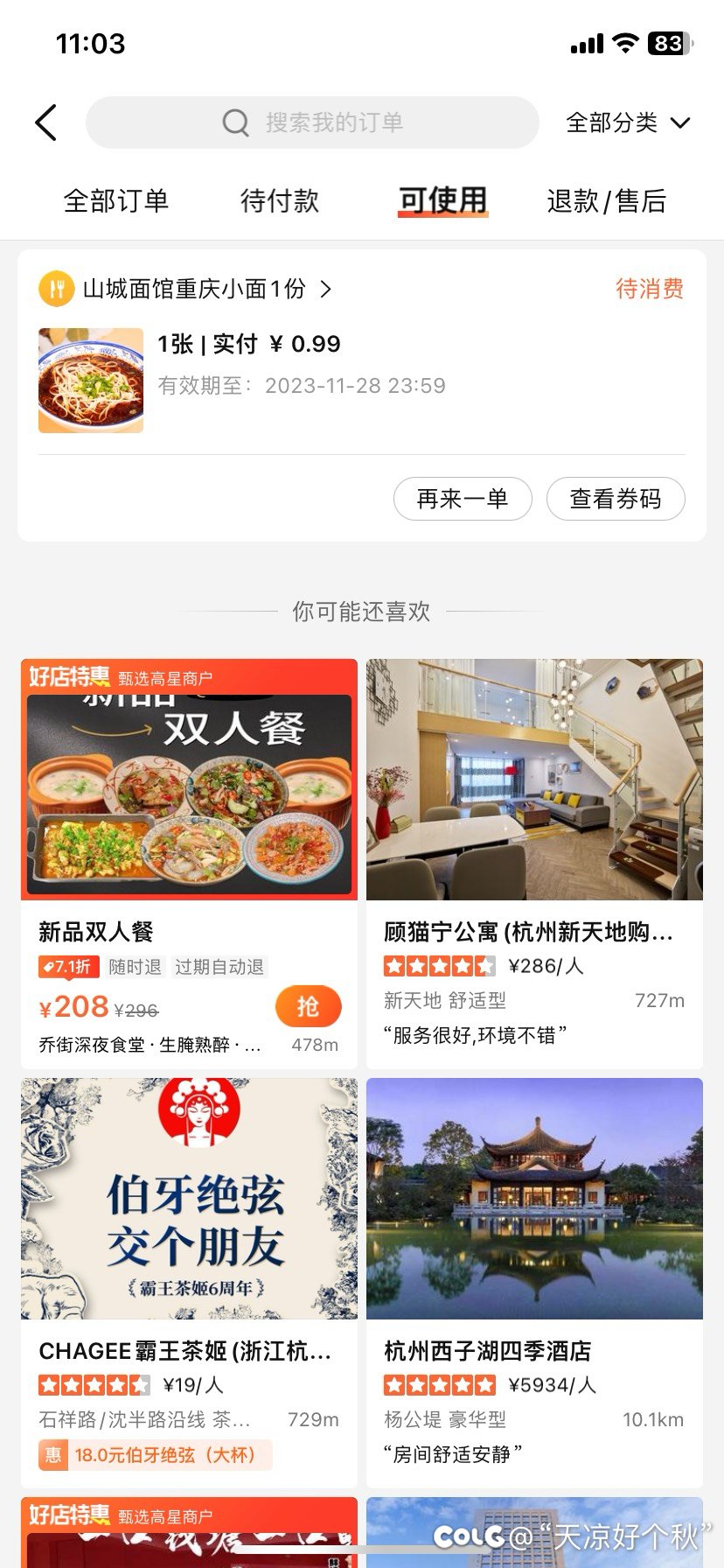Open the 全部分类 category dropdown
This screenshot has width=724, height=1568.
[628, 122]
